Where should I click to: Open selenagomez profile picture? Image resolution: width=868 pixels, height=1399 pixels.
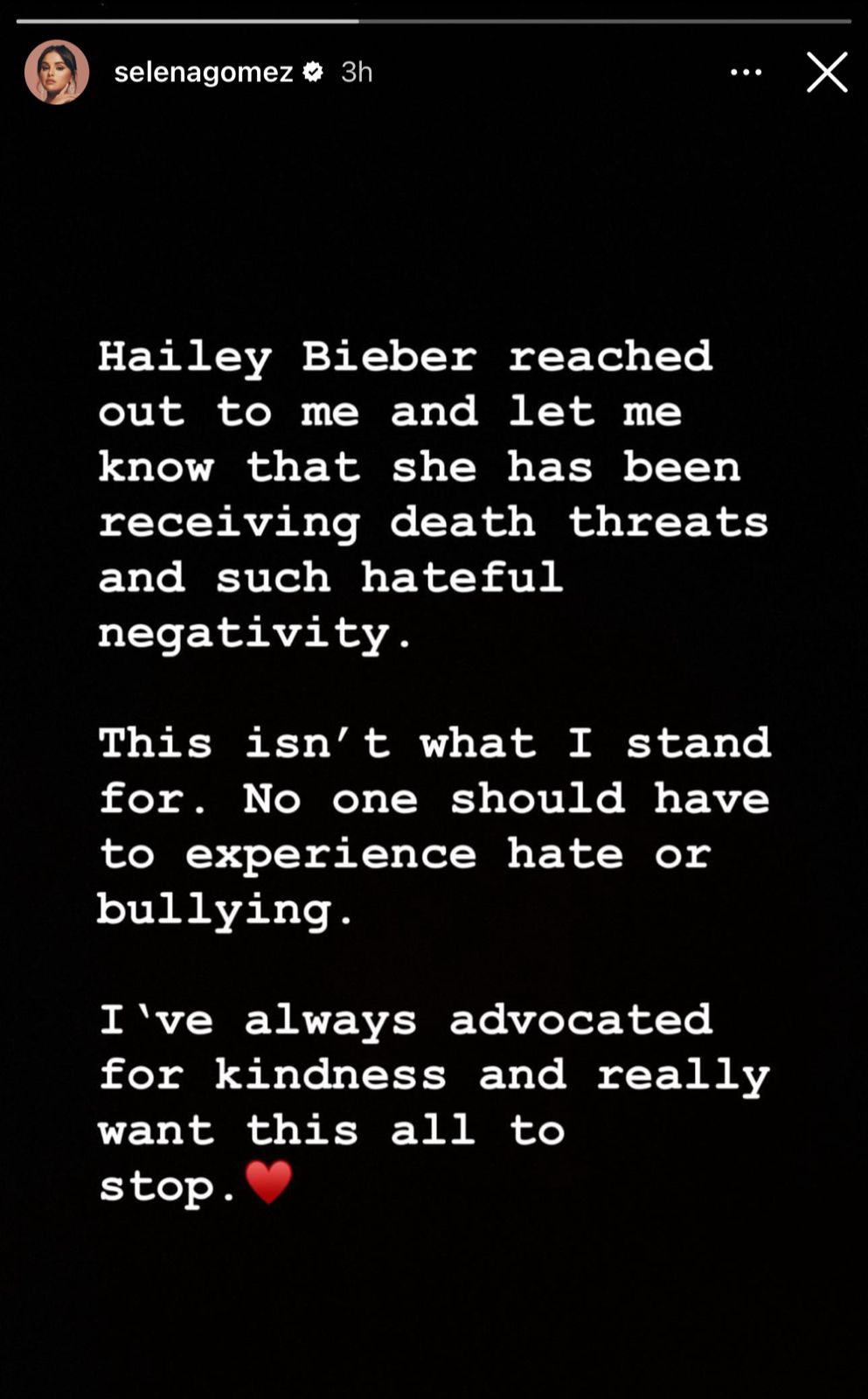[x=57, y=73]
